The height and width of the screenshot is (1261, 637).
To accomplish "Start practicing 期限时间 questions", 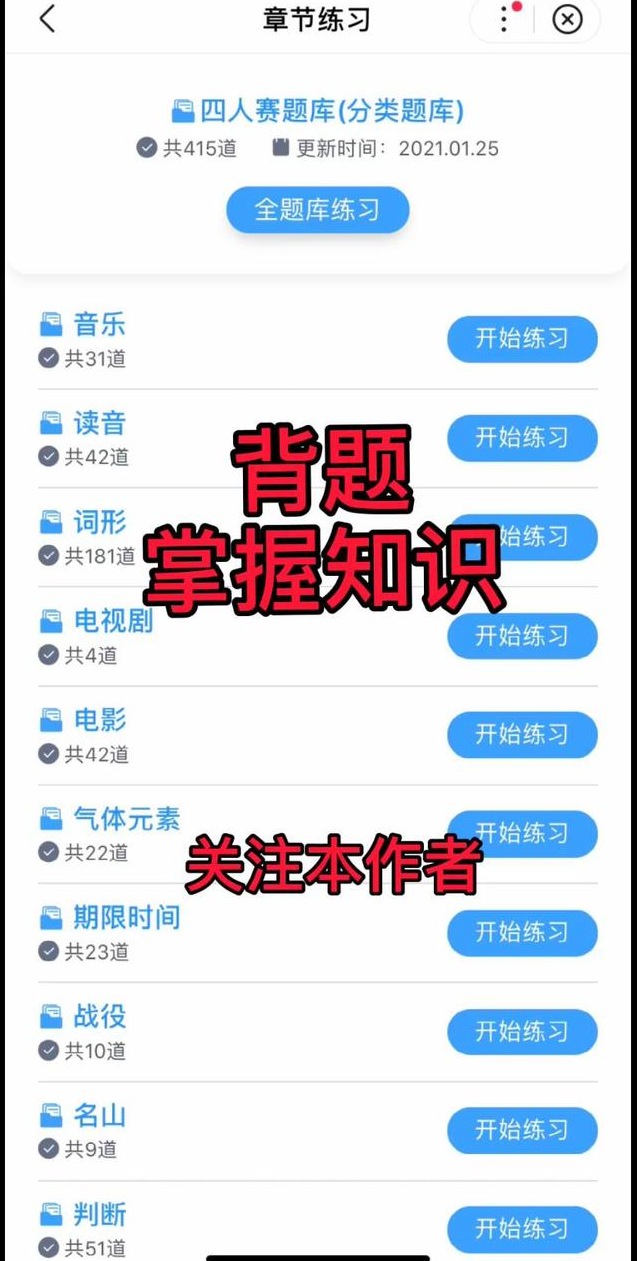I will tap(521, 933).
